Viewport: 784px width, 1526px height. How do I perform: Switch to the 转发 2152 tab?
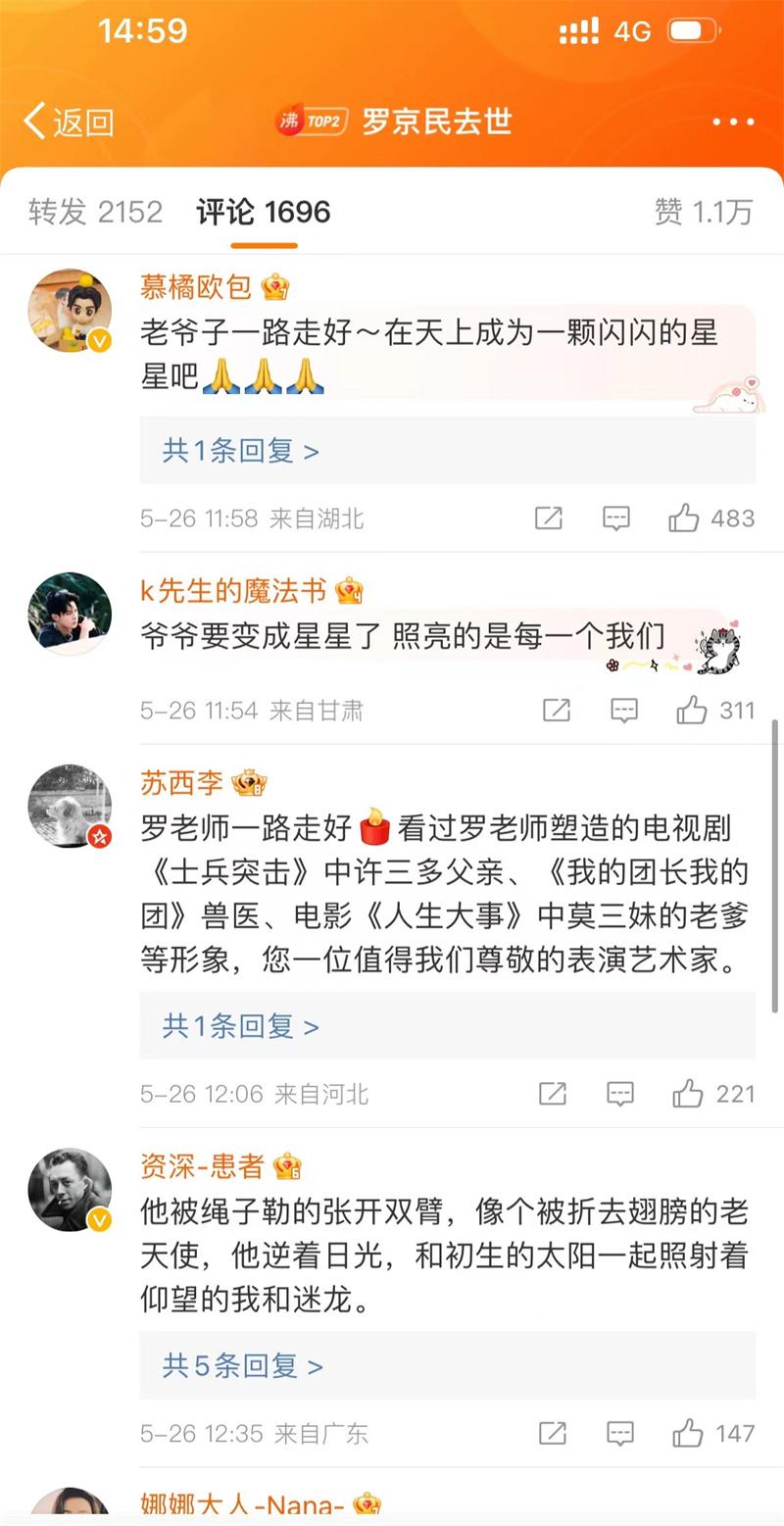(x=95, y=212)
